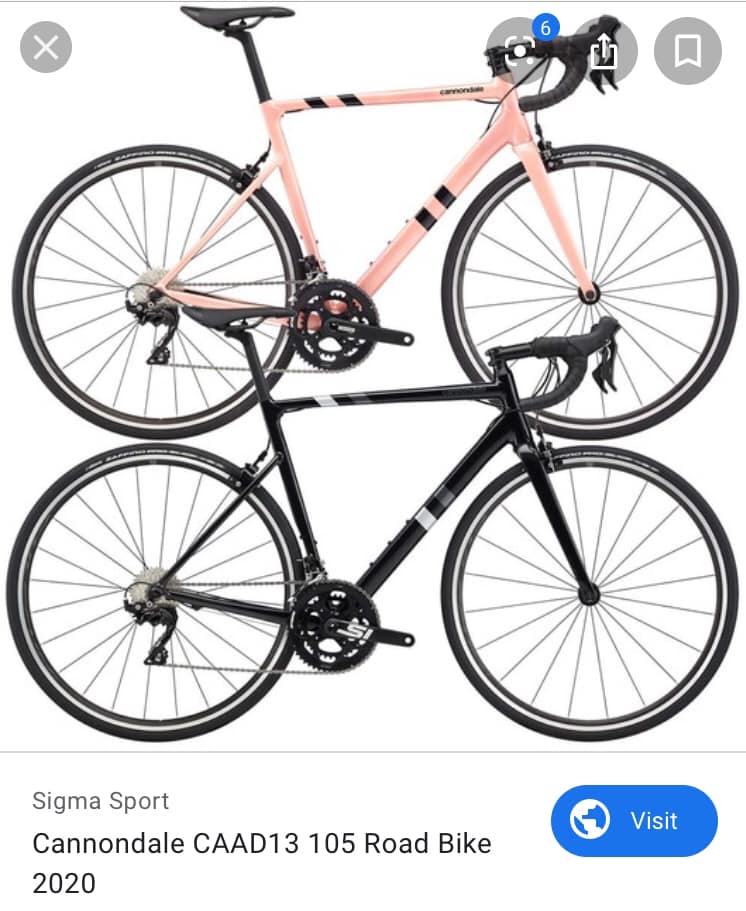This screenshot has height=911, width=746.
Task: Bookmark this image to collection
Action: 688,51
